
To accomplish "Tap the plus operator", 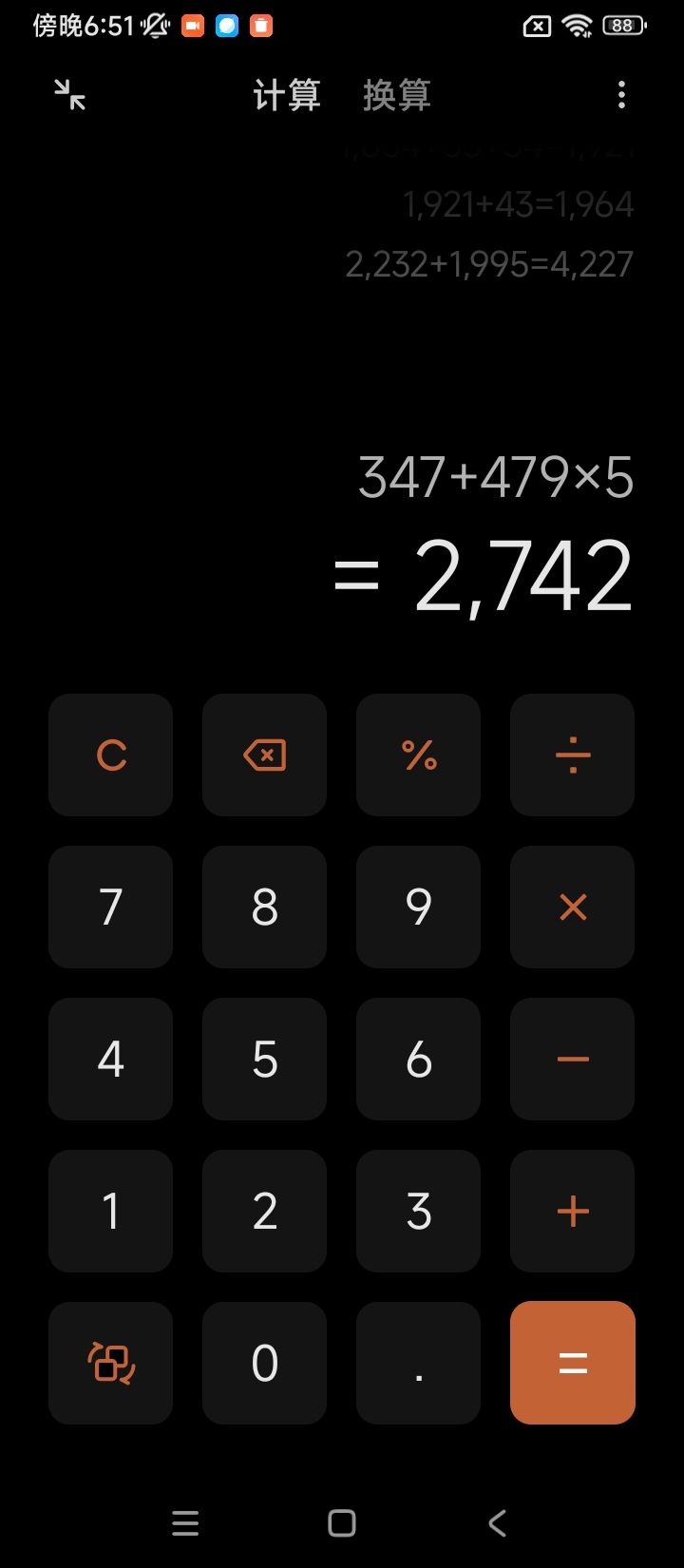I will [x=572, y=1211].
